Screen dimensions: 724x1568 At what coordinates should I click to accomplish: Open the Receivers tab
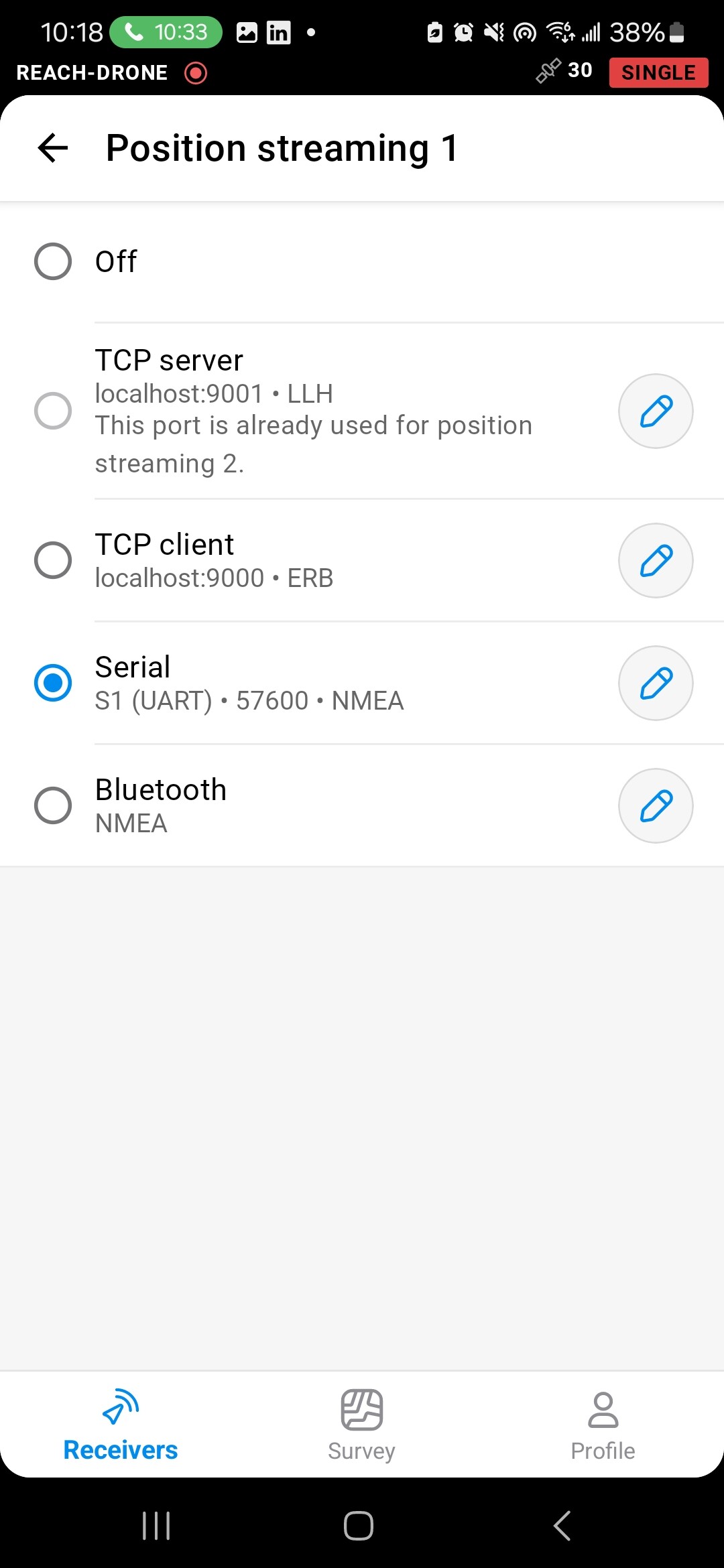point(121,1425)
